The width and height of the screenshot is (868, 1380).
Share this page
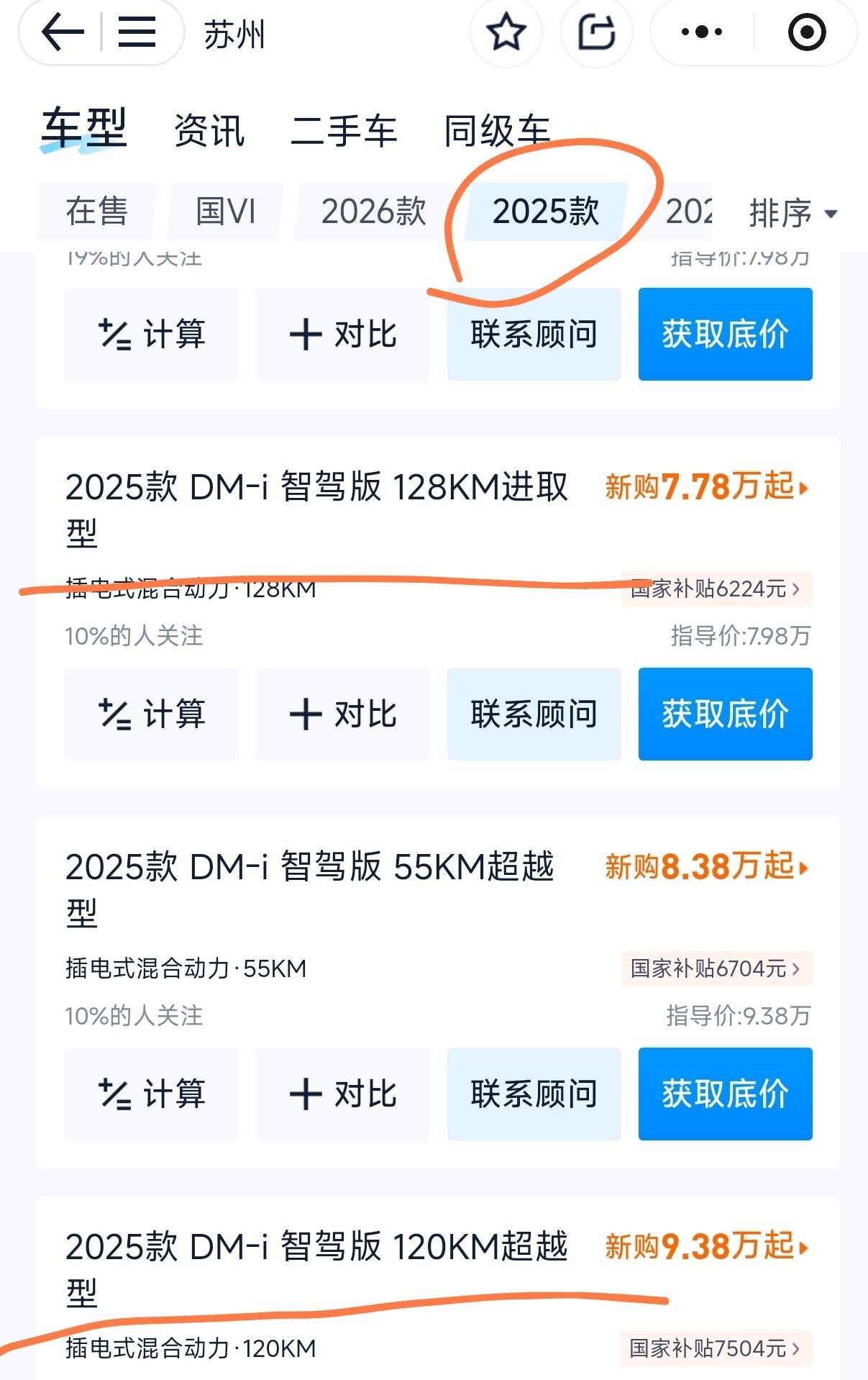point(597,32)
